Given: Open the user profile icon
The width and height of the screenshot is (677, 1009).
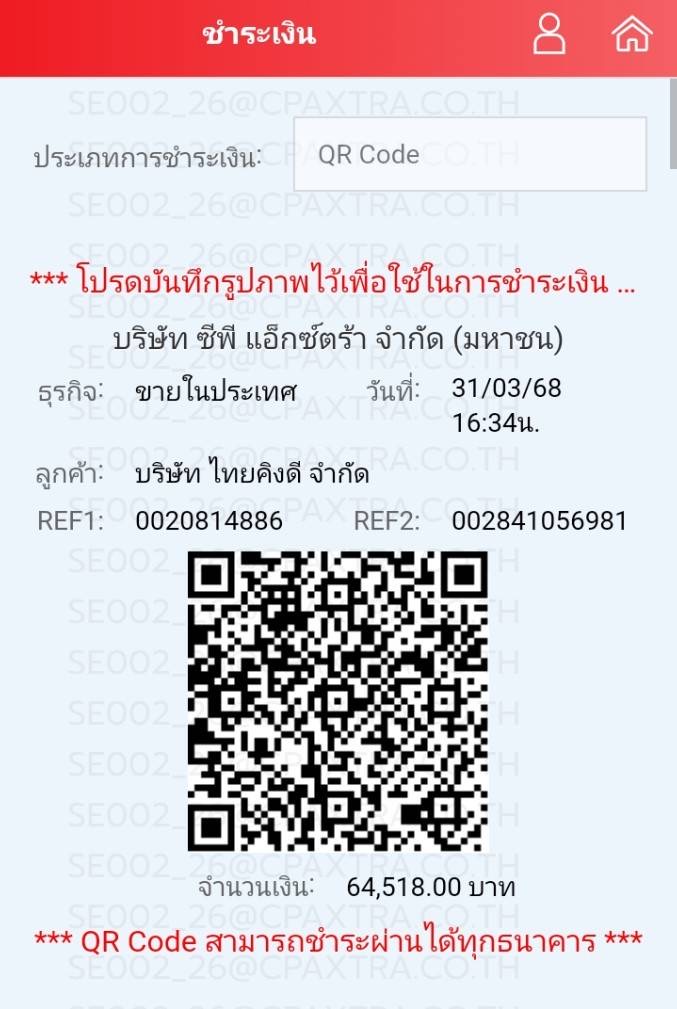Looking at the screenshot, I should pos(549,34).
